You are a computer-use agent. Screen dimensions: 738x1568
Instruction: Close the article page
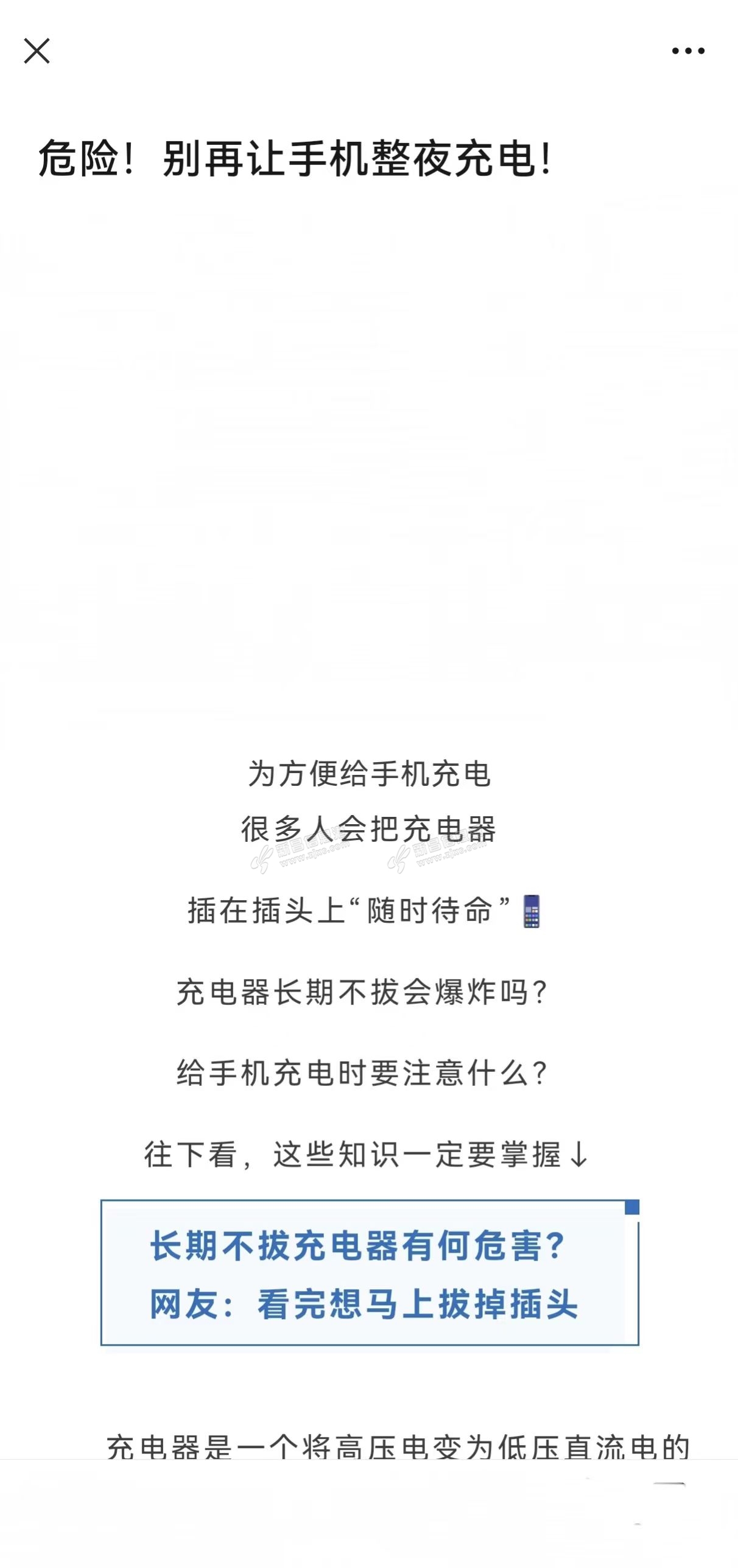[37, 51]
